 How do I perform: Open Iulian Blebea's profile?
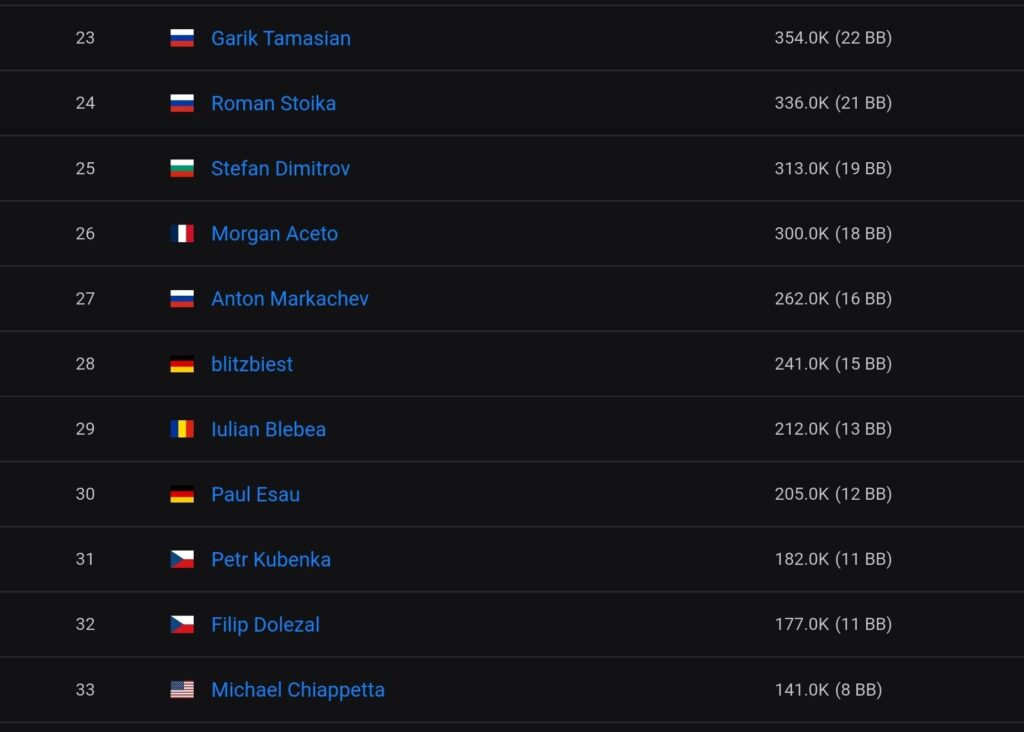(268, 429)
